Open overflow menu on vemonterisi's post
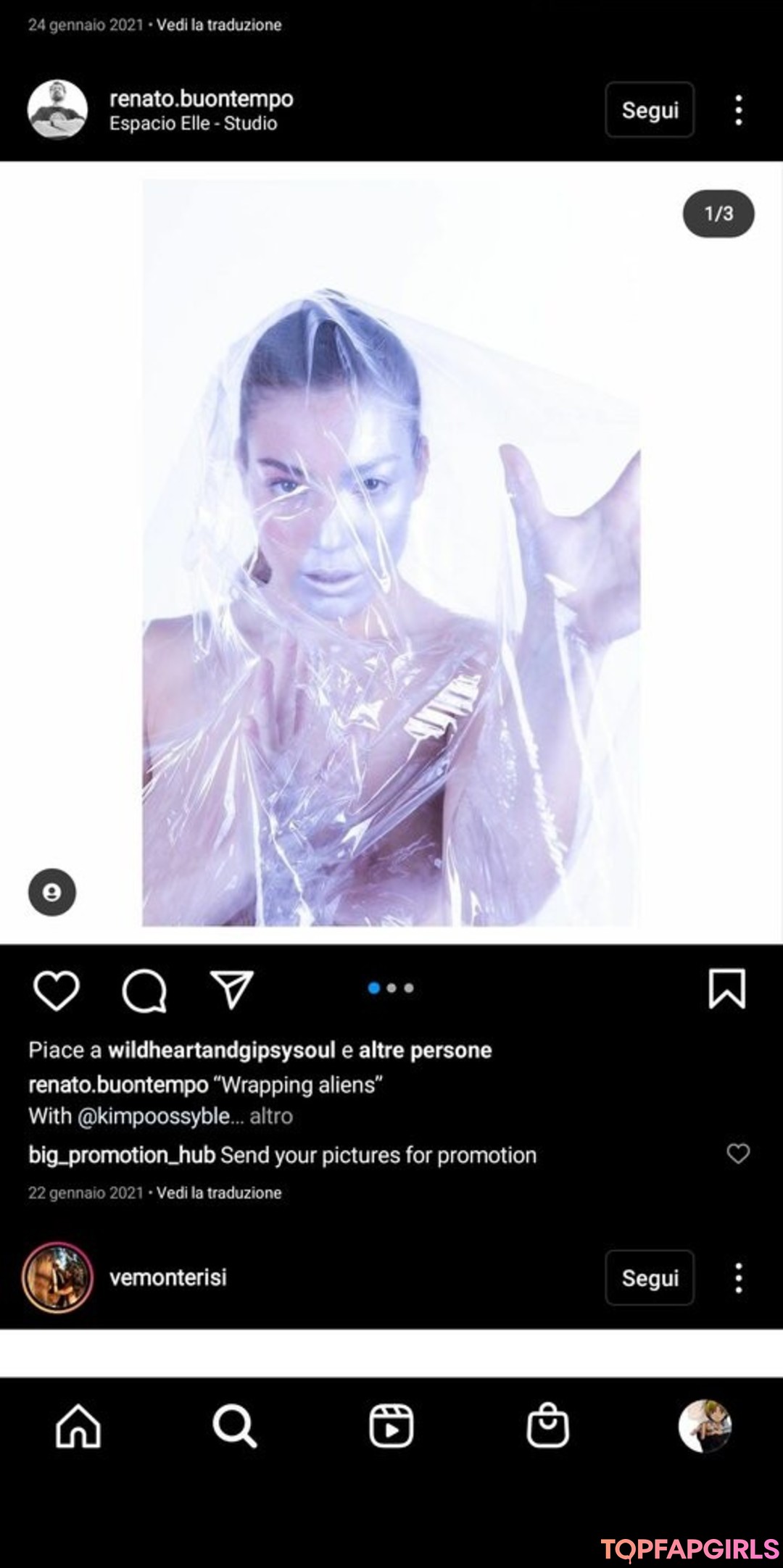 [738, 1277]
